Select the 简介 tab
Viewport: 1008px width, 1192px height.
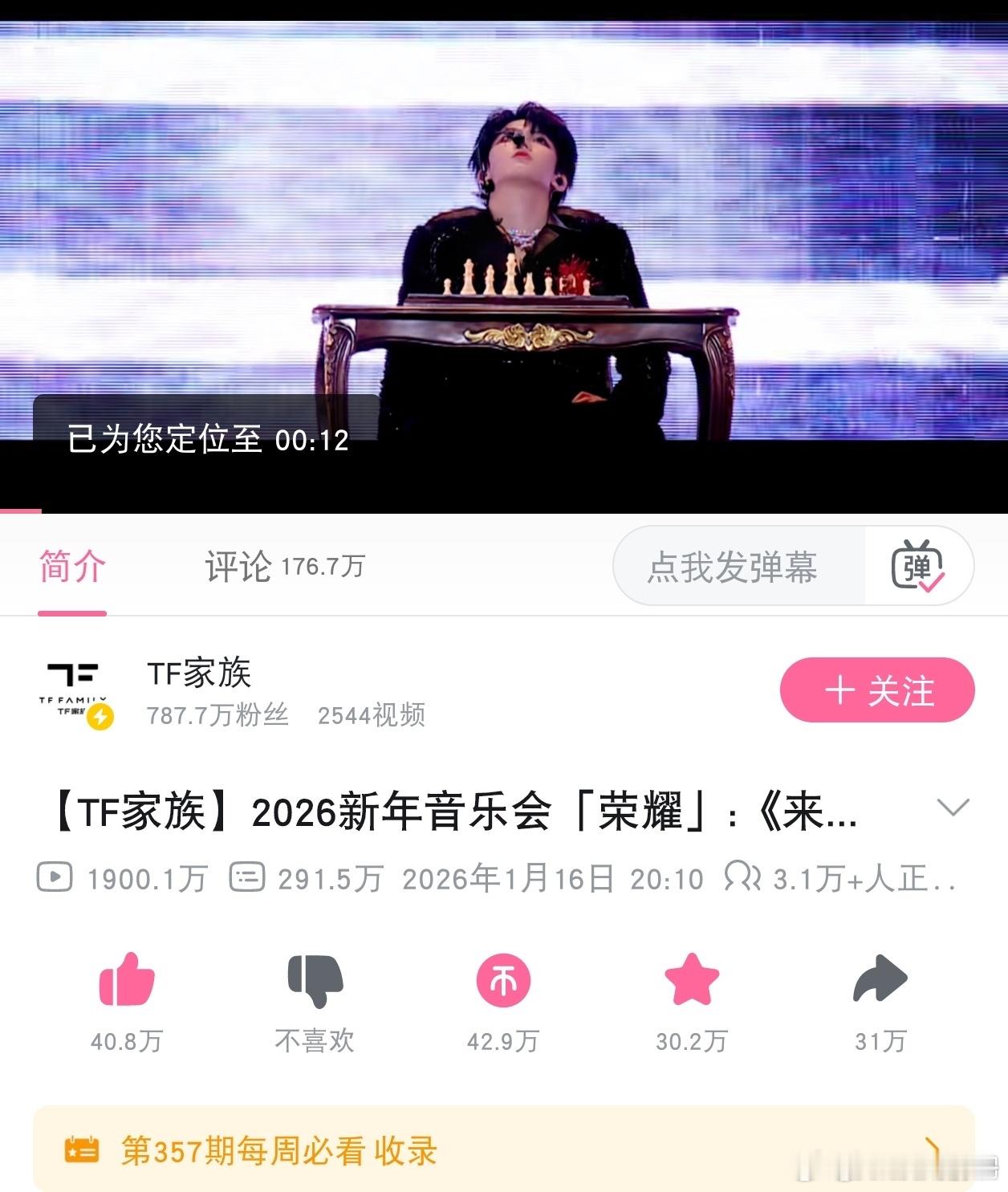(x=72, y=567)
